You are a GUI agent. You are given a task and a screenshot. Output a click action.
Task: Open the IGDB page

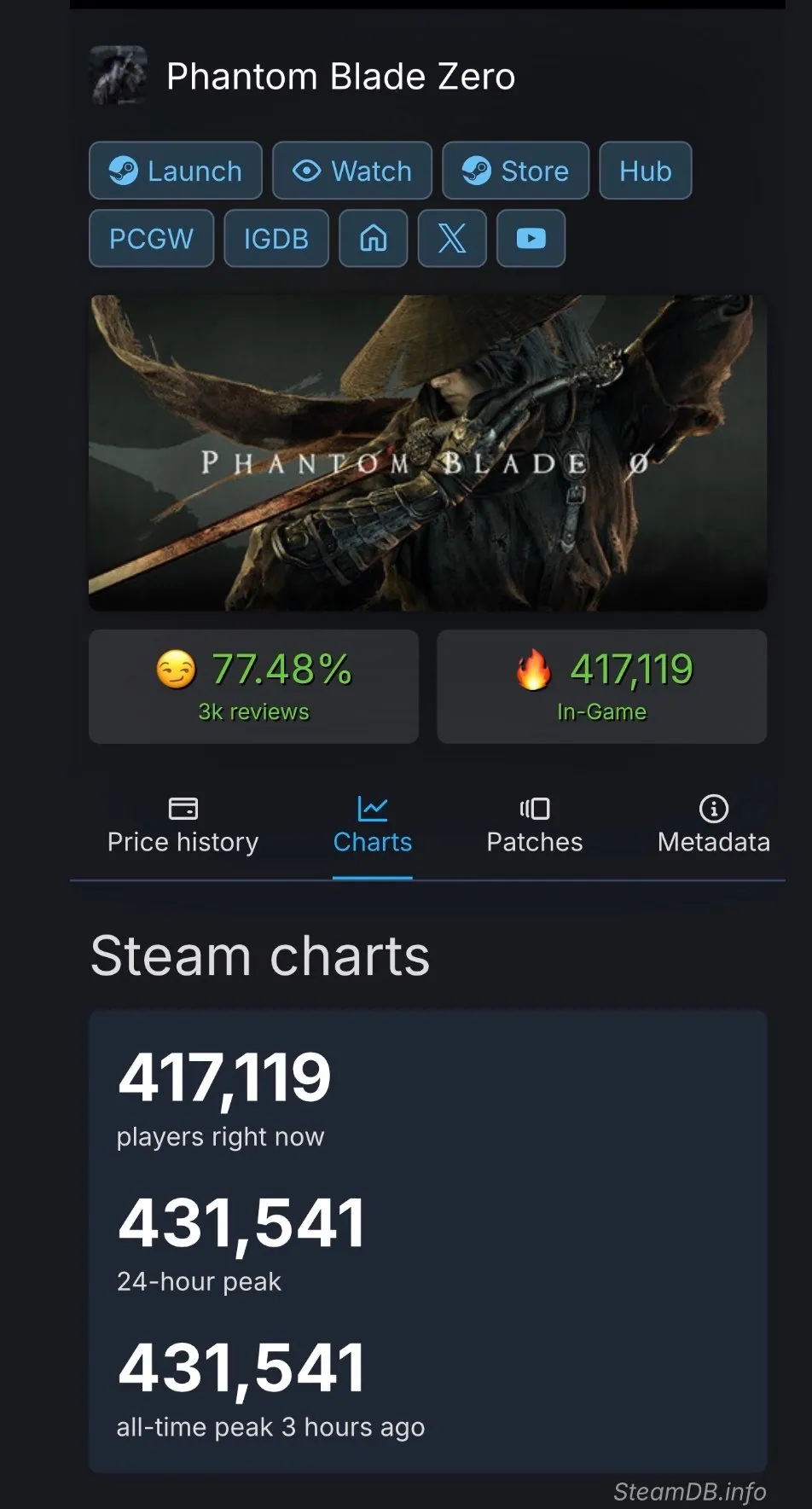click(276, 239)
